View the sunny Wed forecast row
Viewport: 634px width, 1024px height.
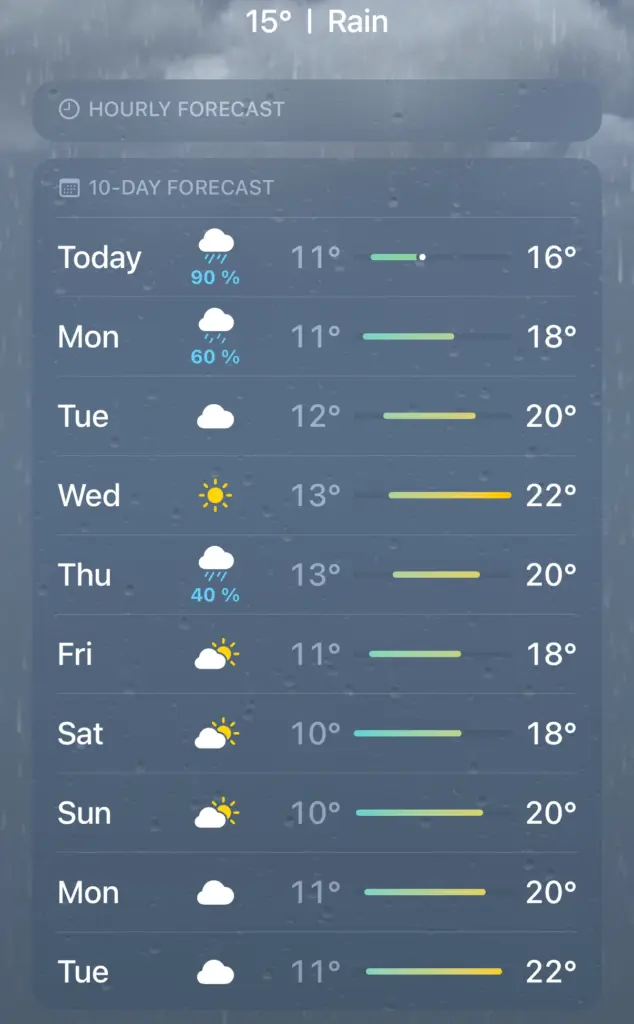(x=316, y=495)
